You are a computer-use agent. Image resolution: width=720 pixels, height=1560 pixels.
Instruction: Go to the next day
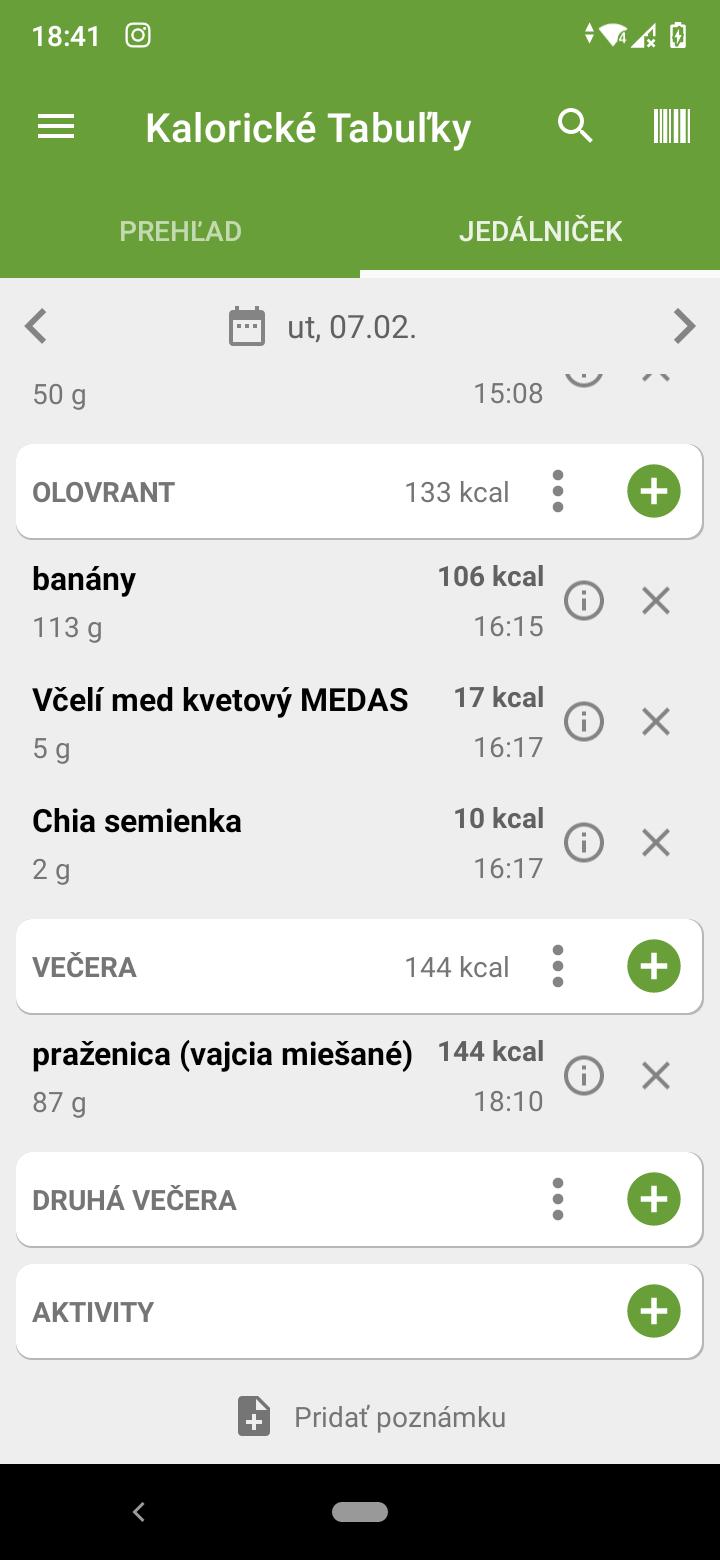[x=684, y=326]
